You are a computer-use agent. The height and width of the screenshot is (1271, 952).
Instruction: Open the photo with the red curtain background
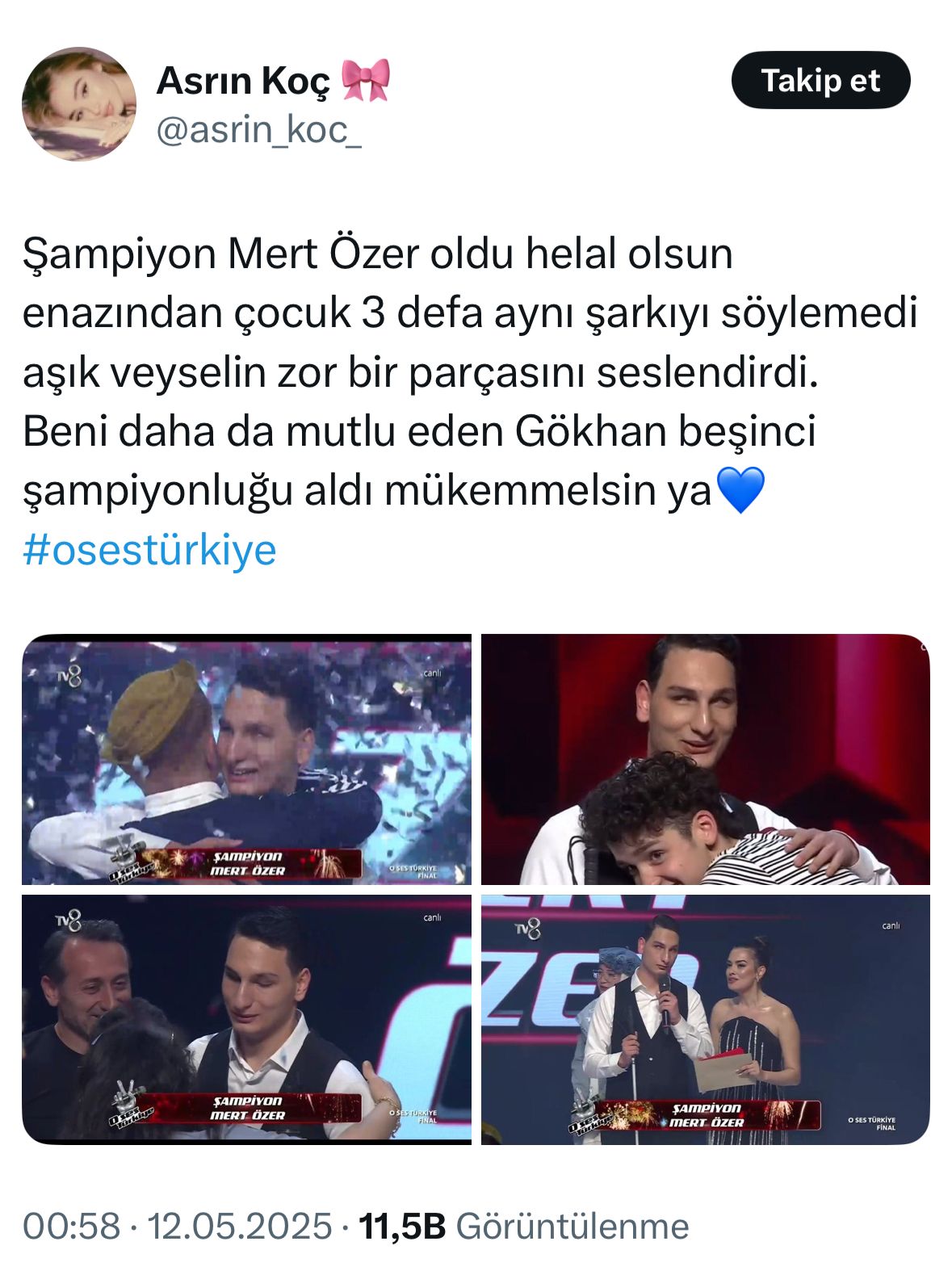(x=705, y=759)
